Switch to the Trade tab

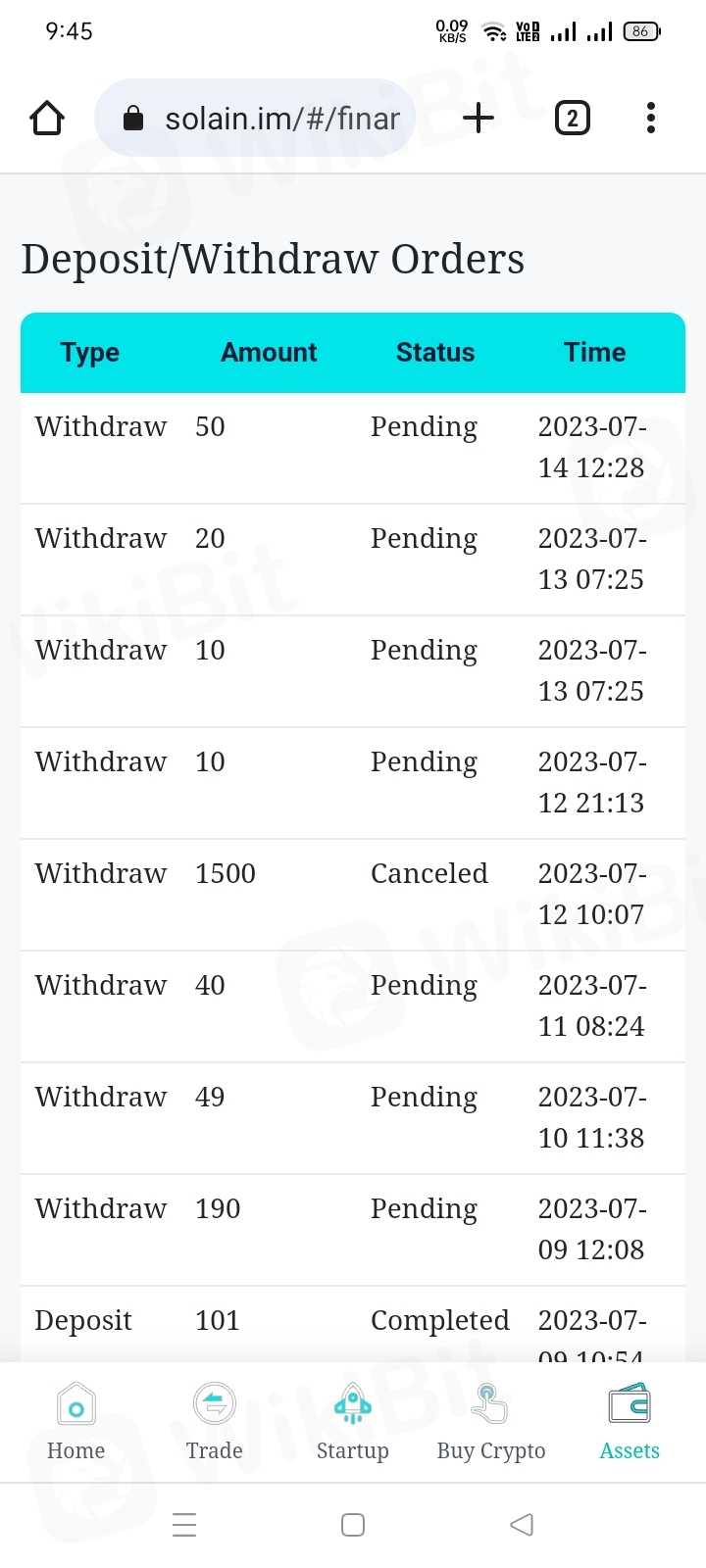pos(214,1421)
